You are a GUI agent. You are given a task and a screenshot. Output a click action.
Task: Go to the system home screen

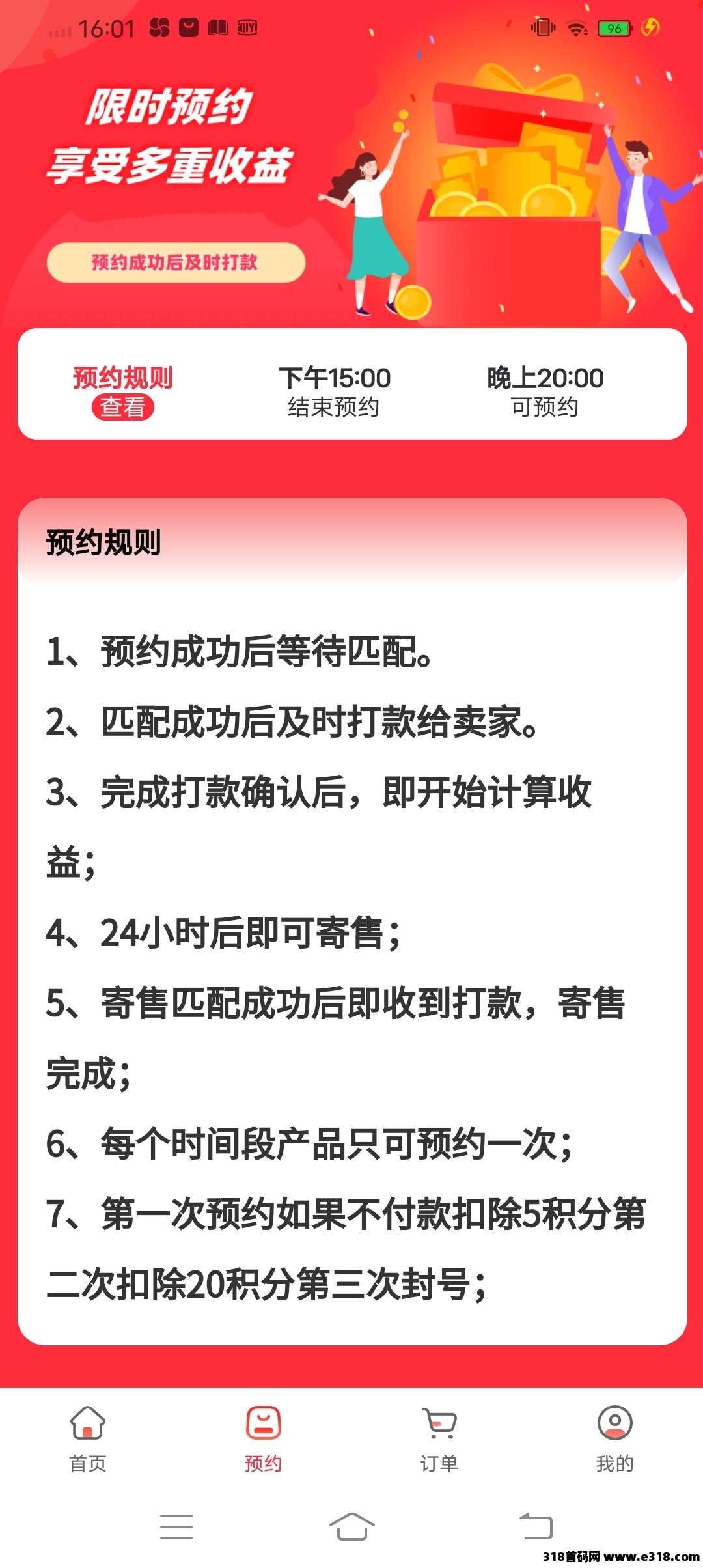[351, 1526]
